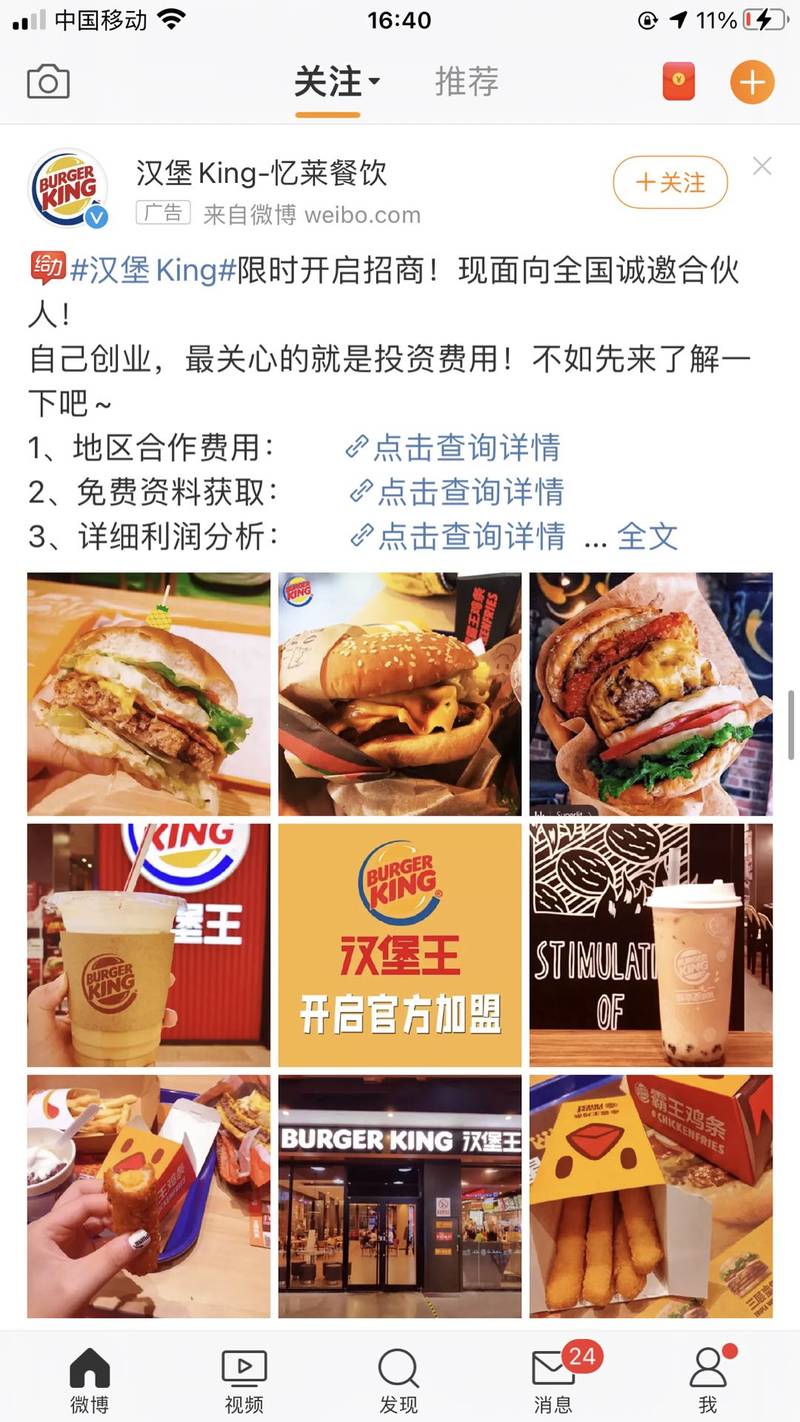Open 点击查询详情 link for 地区合作费用
This screenshot has width=800, height=1422.
coord(453,447)
